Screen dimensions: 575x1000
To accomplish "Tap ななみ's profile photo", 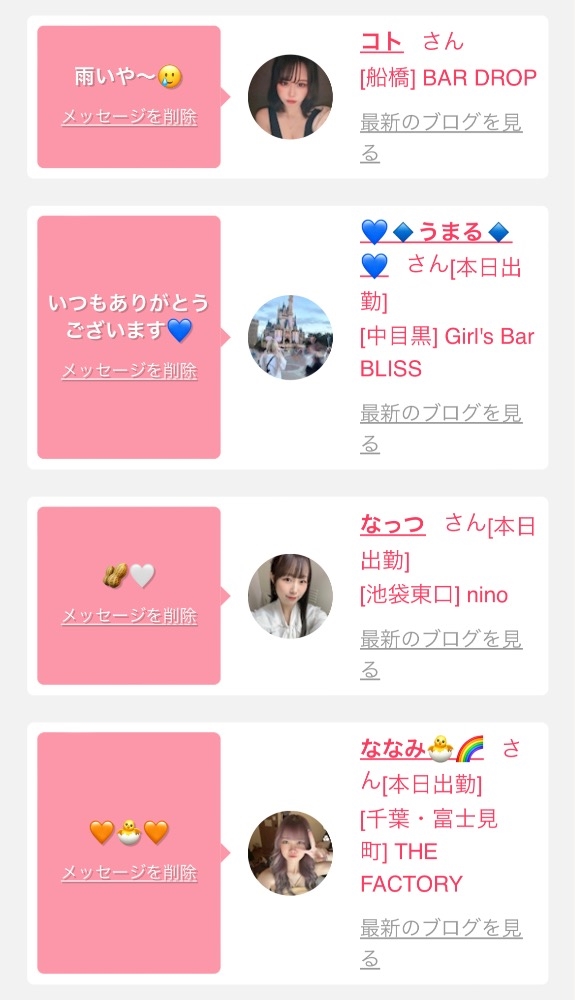I will (290, 853).
